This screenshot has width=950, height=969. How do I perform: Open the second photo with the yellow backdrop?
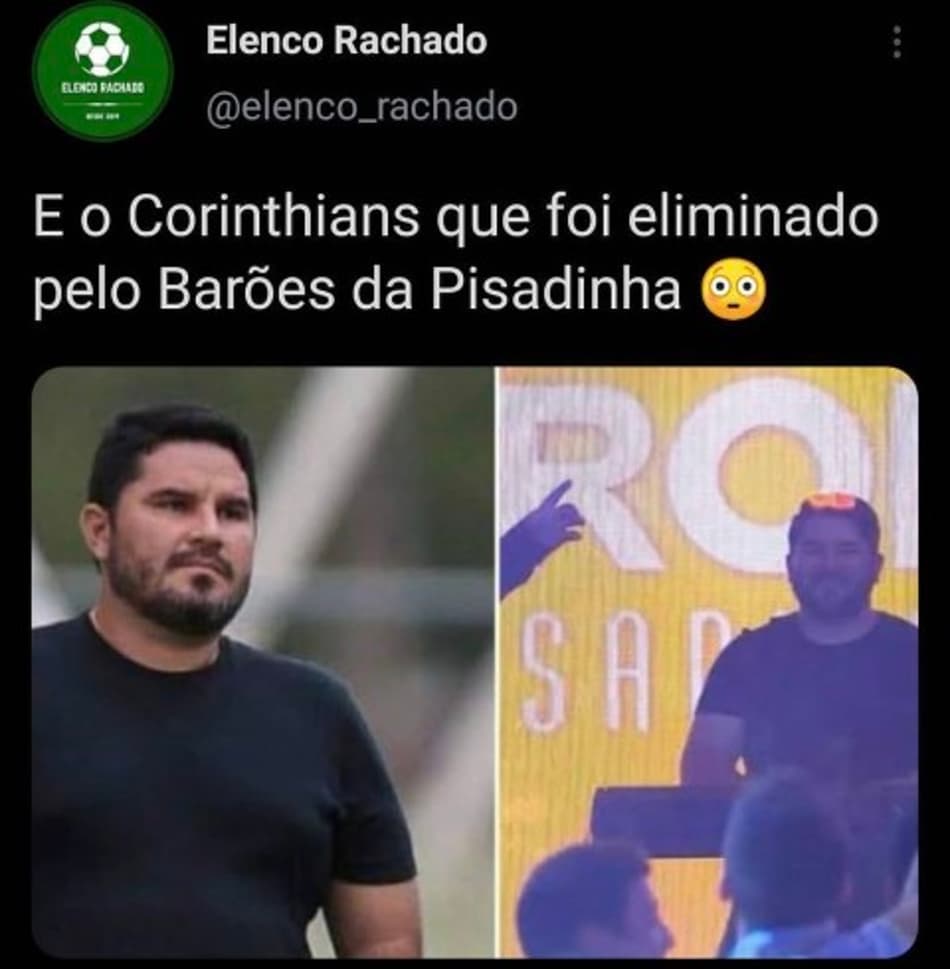(x=708, y=662)
